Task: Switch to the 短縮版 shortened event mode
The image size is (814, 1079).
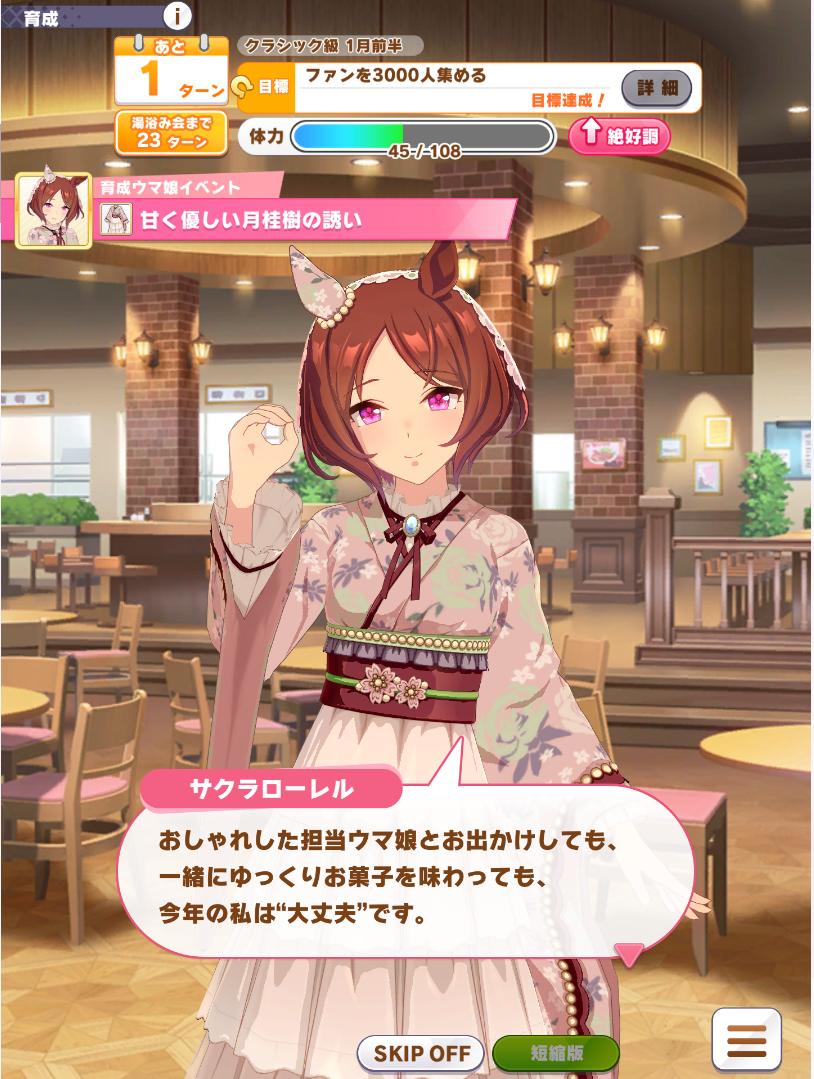Action: 556,1053
